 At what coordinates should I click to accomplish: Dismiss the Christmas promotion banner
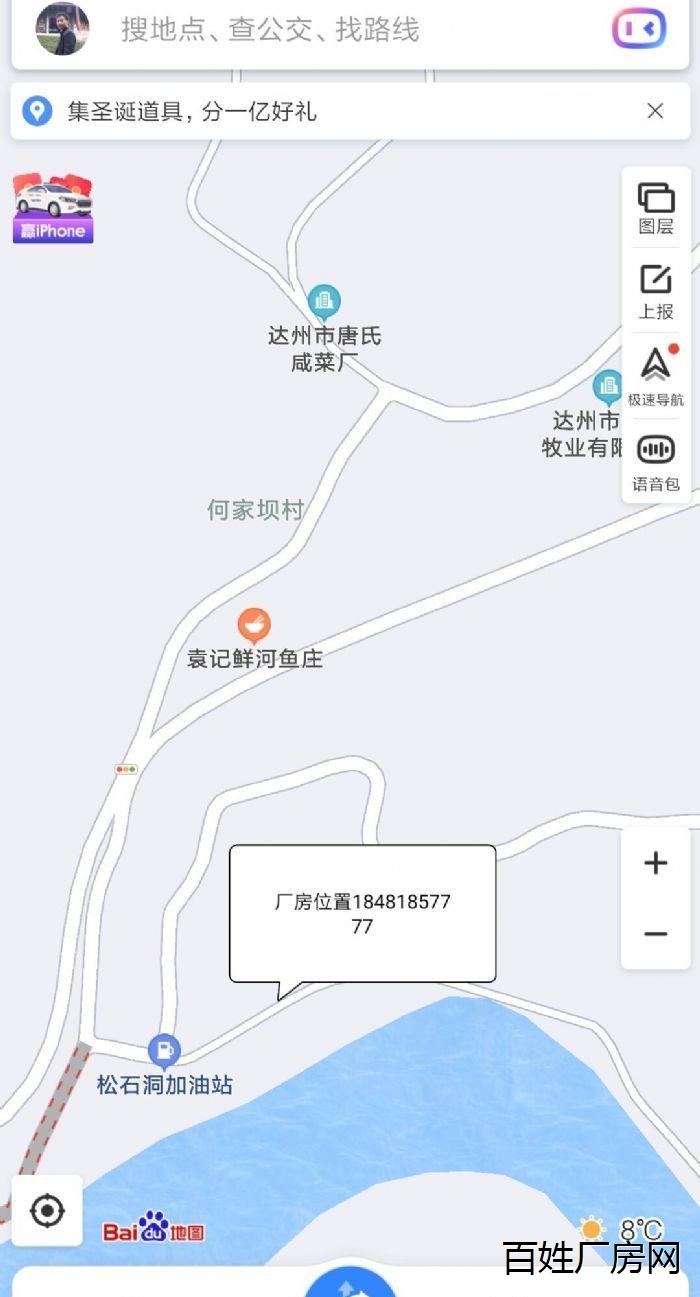point(655,111)
